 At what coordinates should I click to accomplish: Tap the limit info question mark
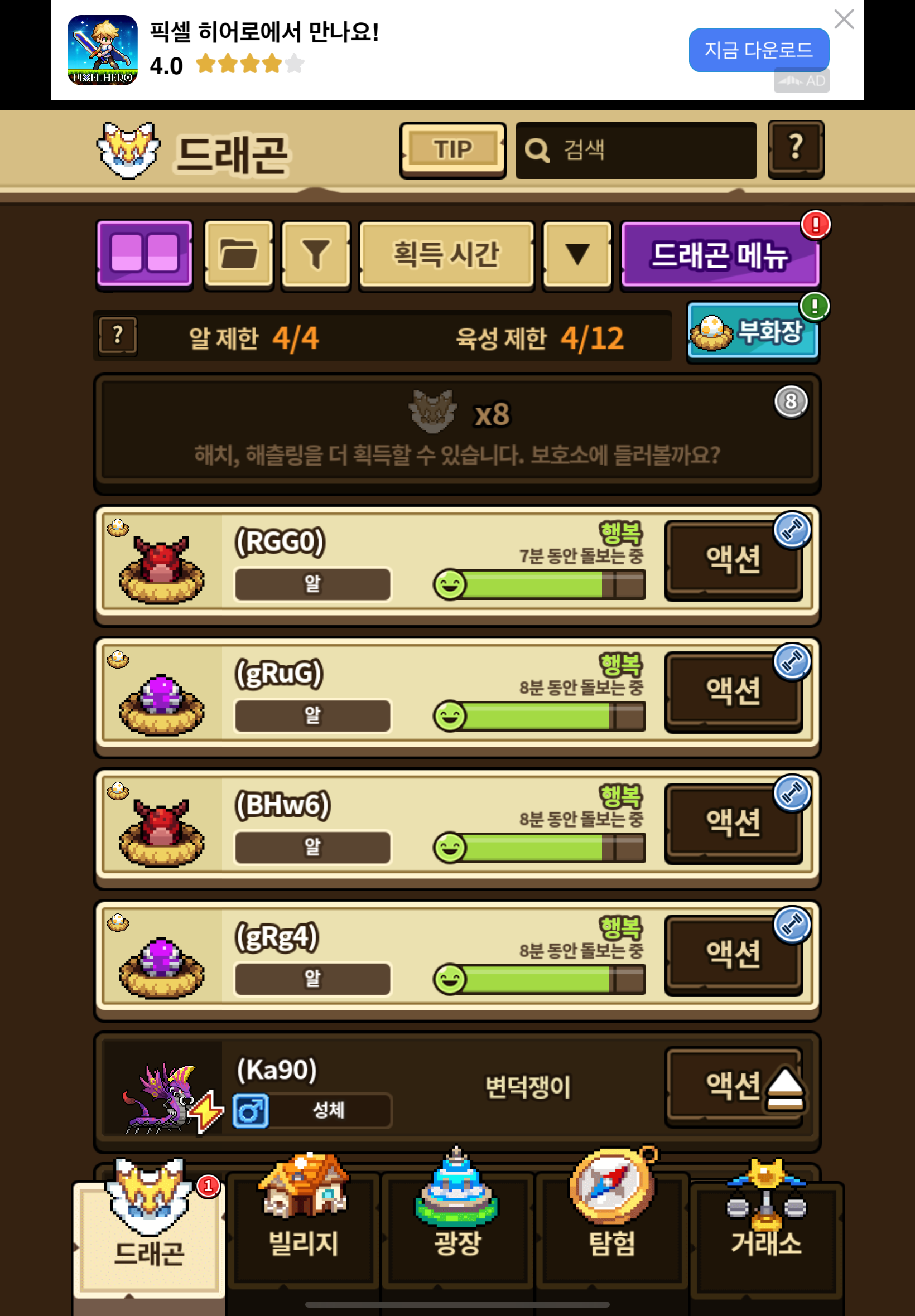[x=118, y=336]
